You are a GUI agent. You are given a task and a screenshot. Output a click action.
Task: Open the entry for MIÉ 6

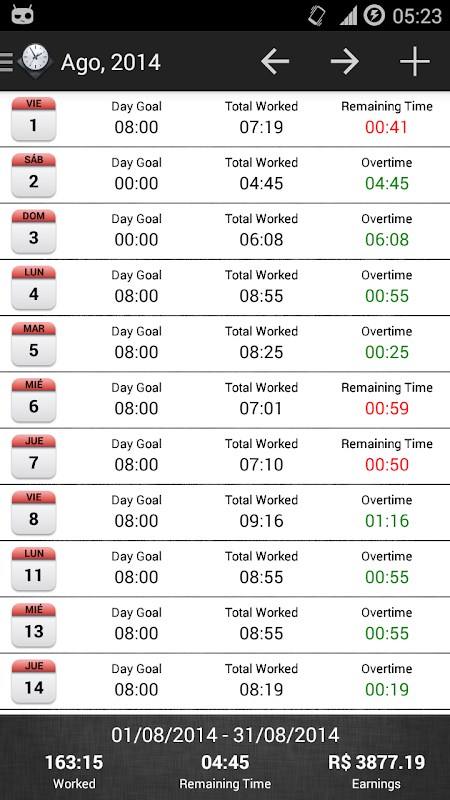(225, 400)
